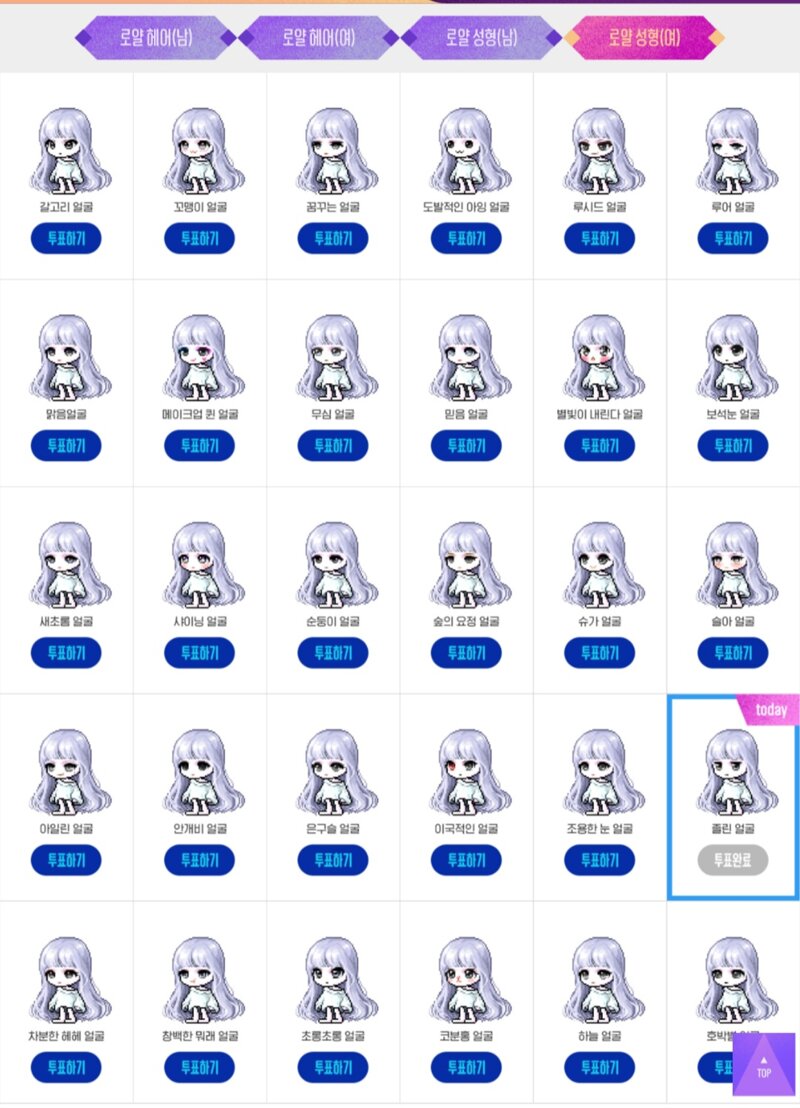Image resolution: width=800 pixels, height=1108 pixels.
Task: Vote for 별빛이 내린다 얼굴
Action: (600, 446)
